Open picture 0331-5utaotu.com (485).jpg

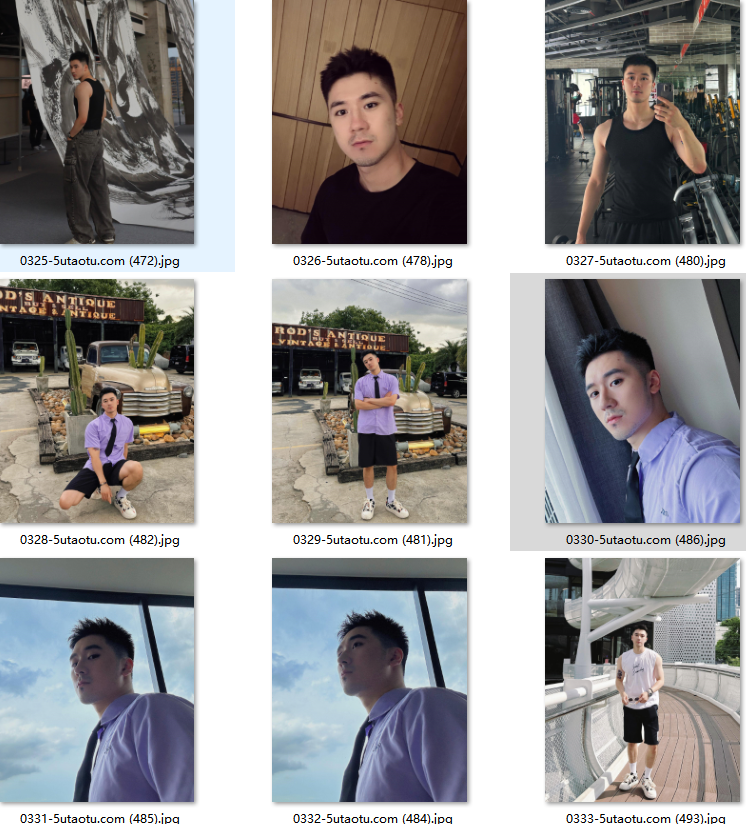pyautogui.click(x=97, y=680)
